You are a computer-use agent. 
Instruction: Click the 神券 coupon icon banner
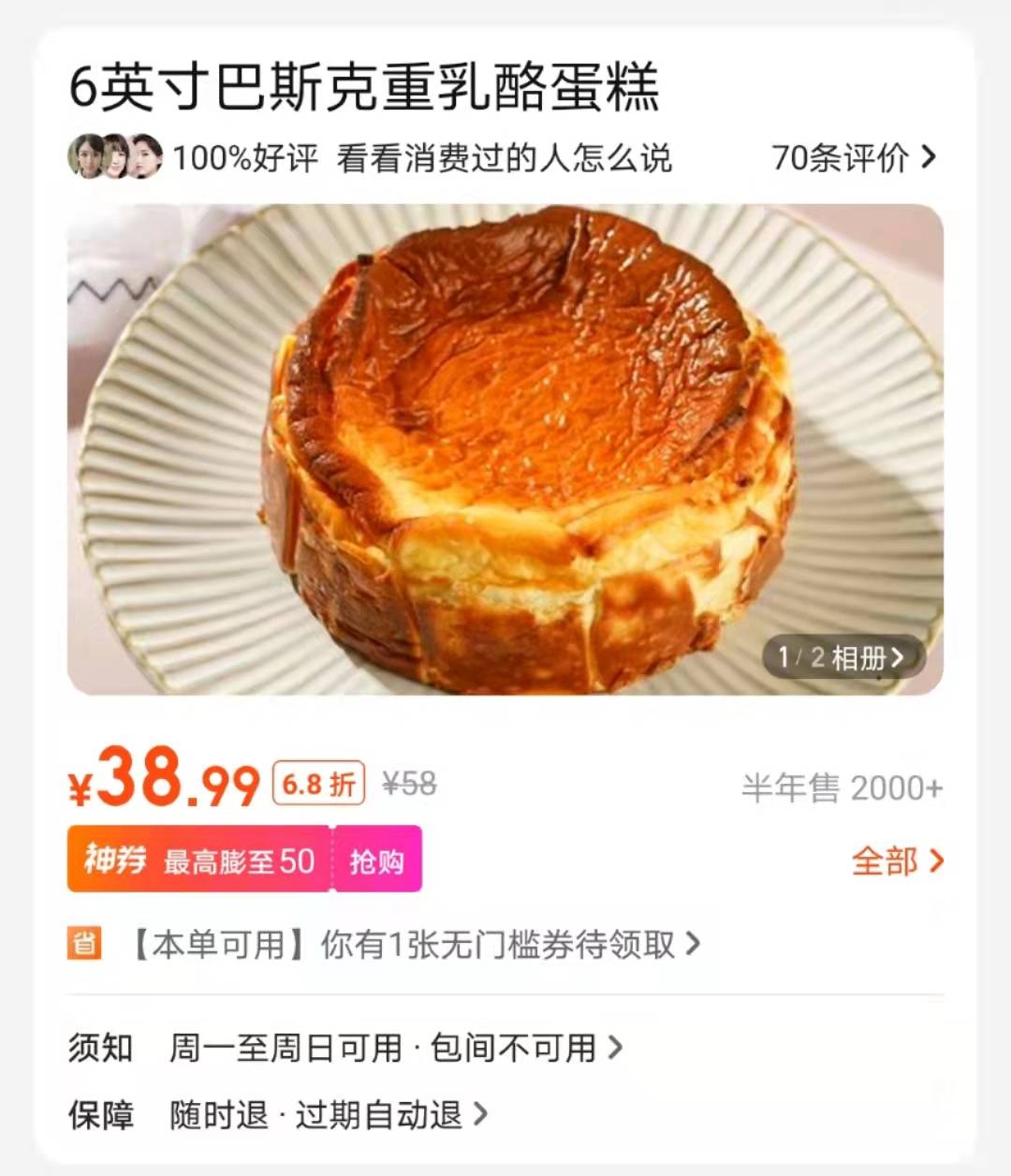[112, 859]
